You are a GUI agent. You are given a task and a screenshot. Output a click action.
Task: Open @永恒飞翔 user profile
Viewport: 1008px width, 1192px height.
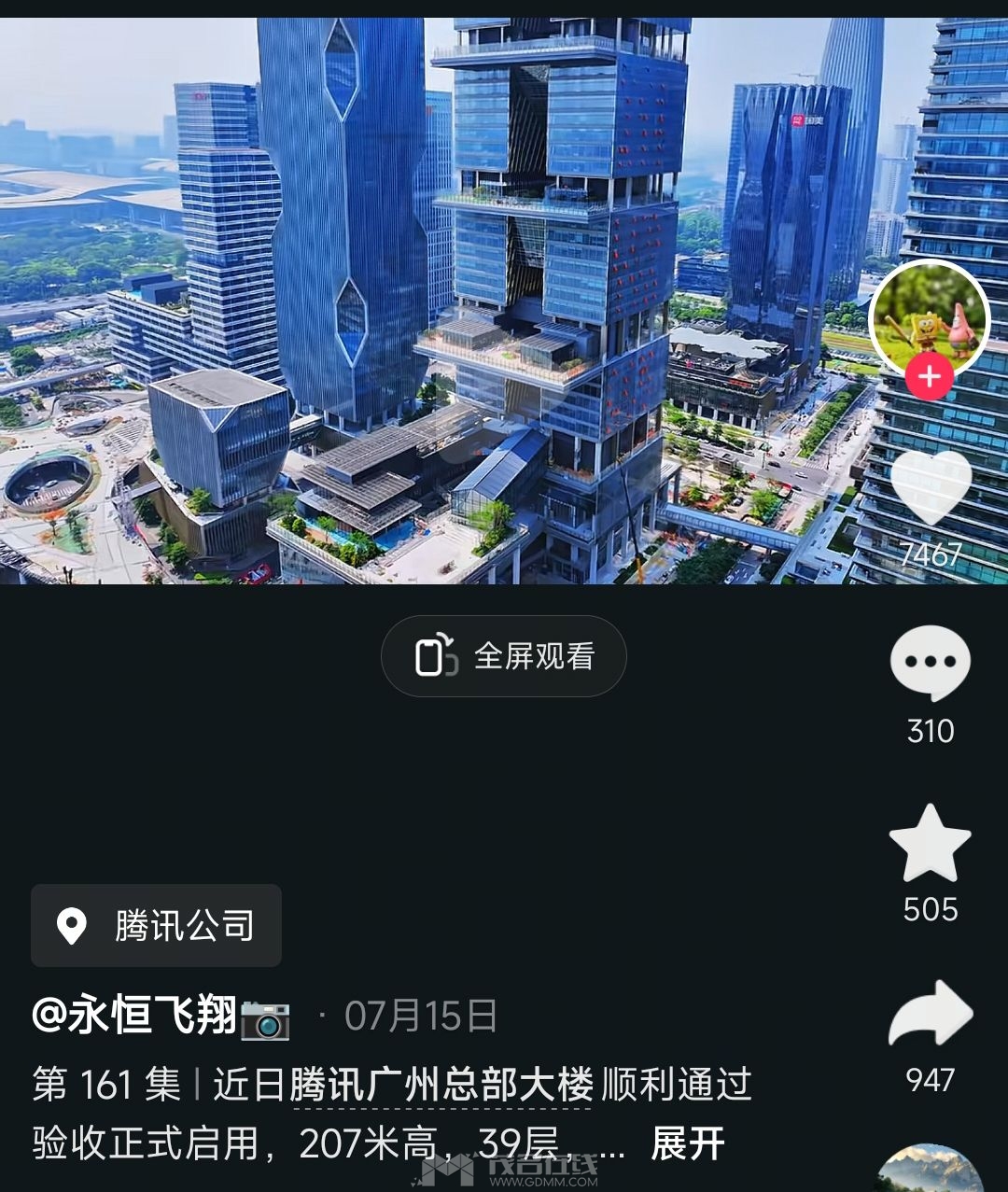135,1016
